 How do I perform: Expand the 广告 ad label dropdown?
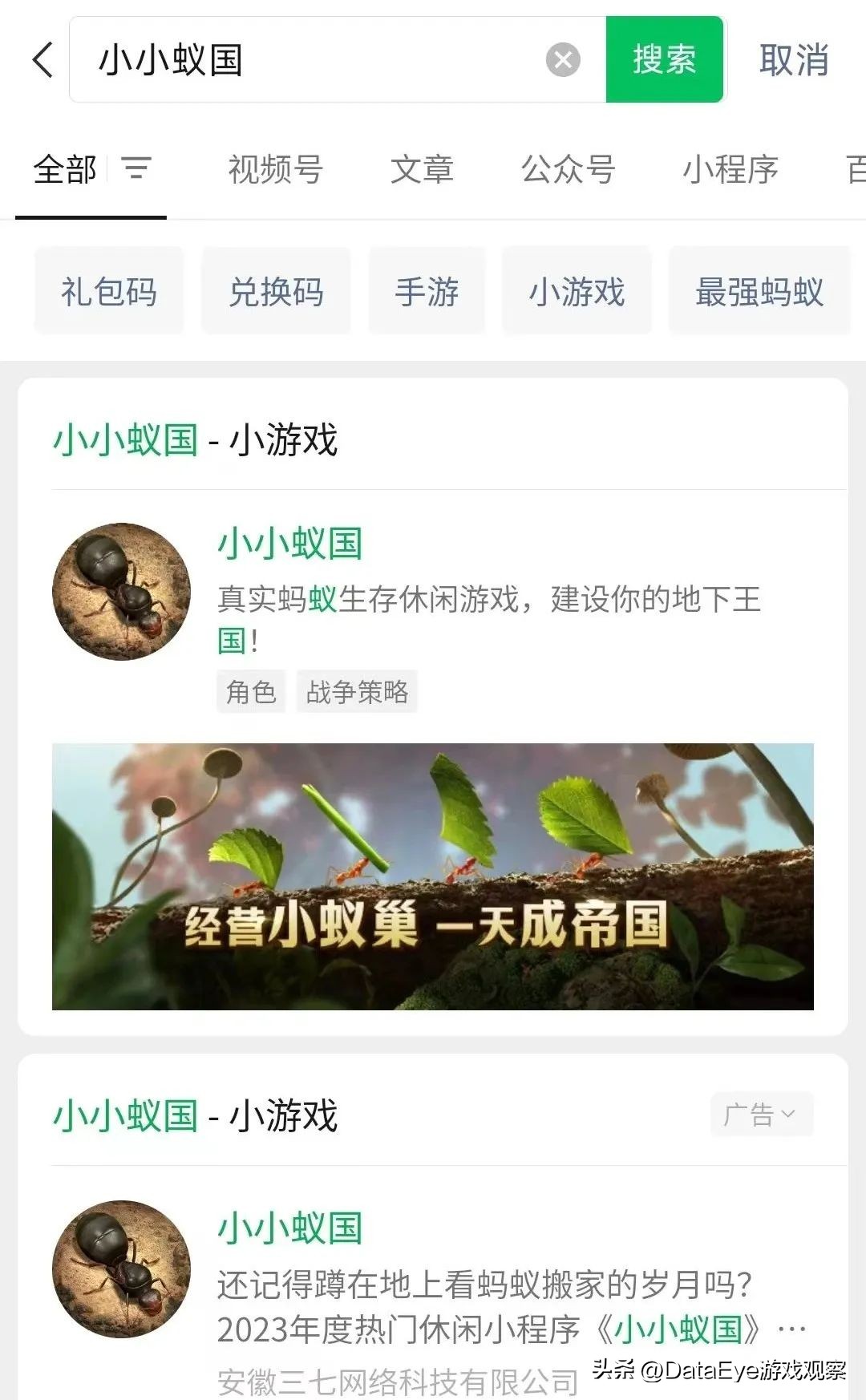pyautogui.click(x=760, y=1114)
